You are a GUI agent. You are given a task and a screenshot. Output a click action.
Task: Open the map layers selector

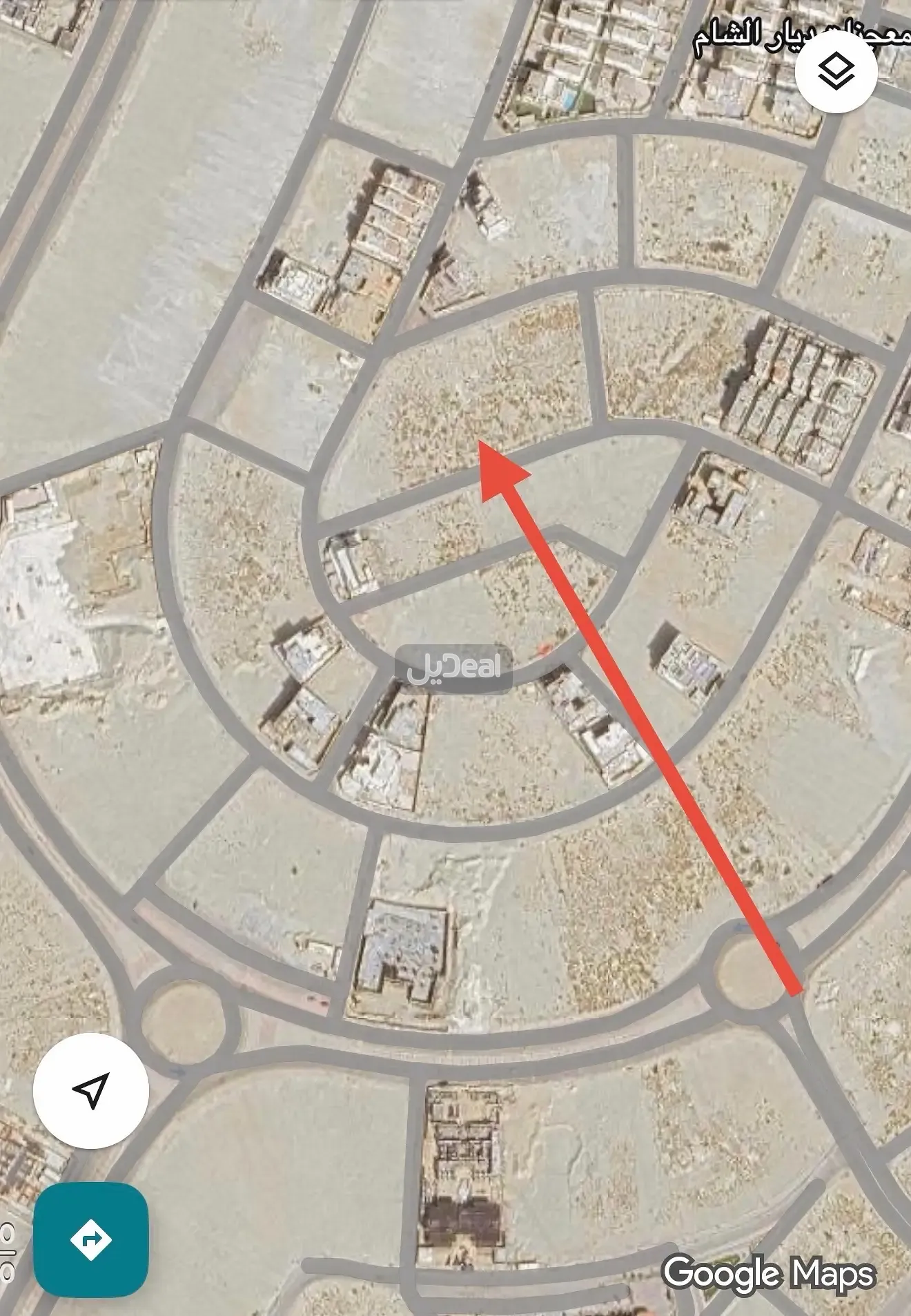pos(836,71)
